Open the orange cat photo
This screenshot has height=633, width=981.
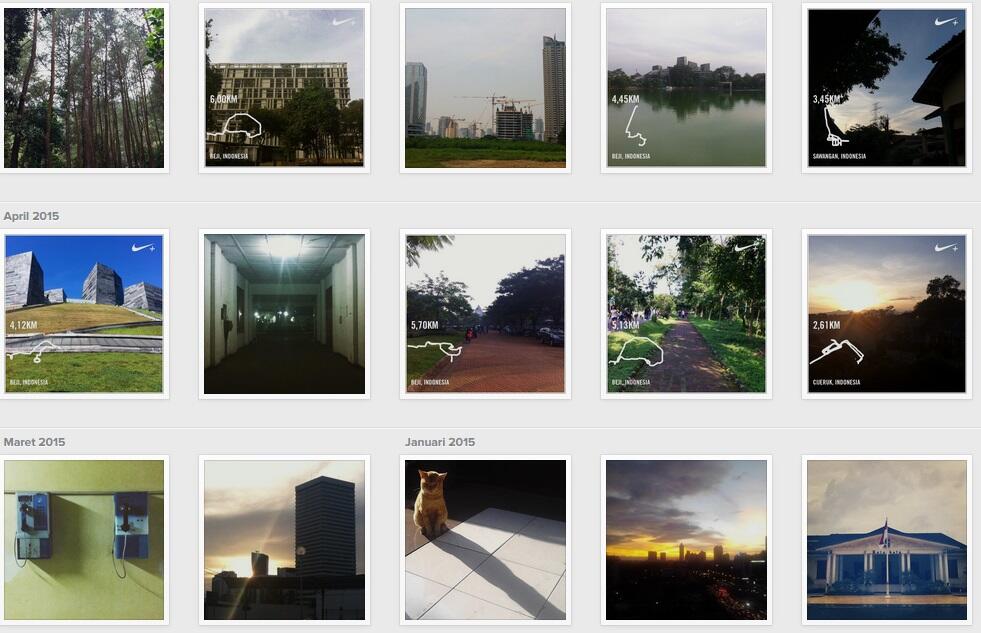coord(485,540)
